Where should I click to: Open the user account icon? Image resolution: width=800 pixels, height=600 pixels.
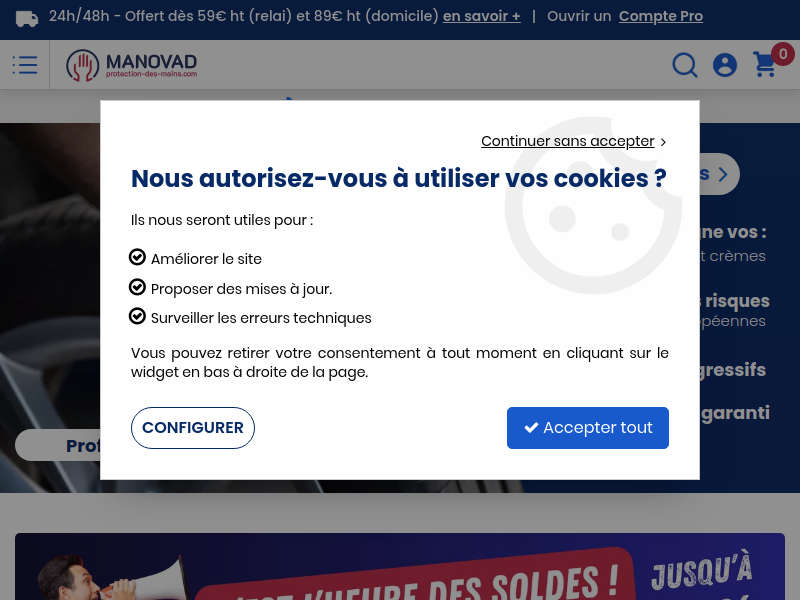point(725,65)
